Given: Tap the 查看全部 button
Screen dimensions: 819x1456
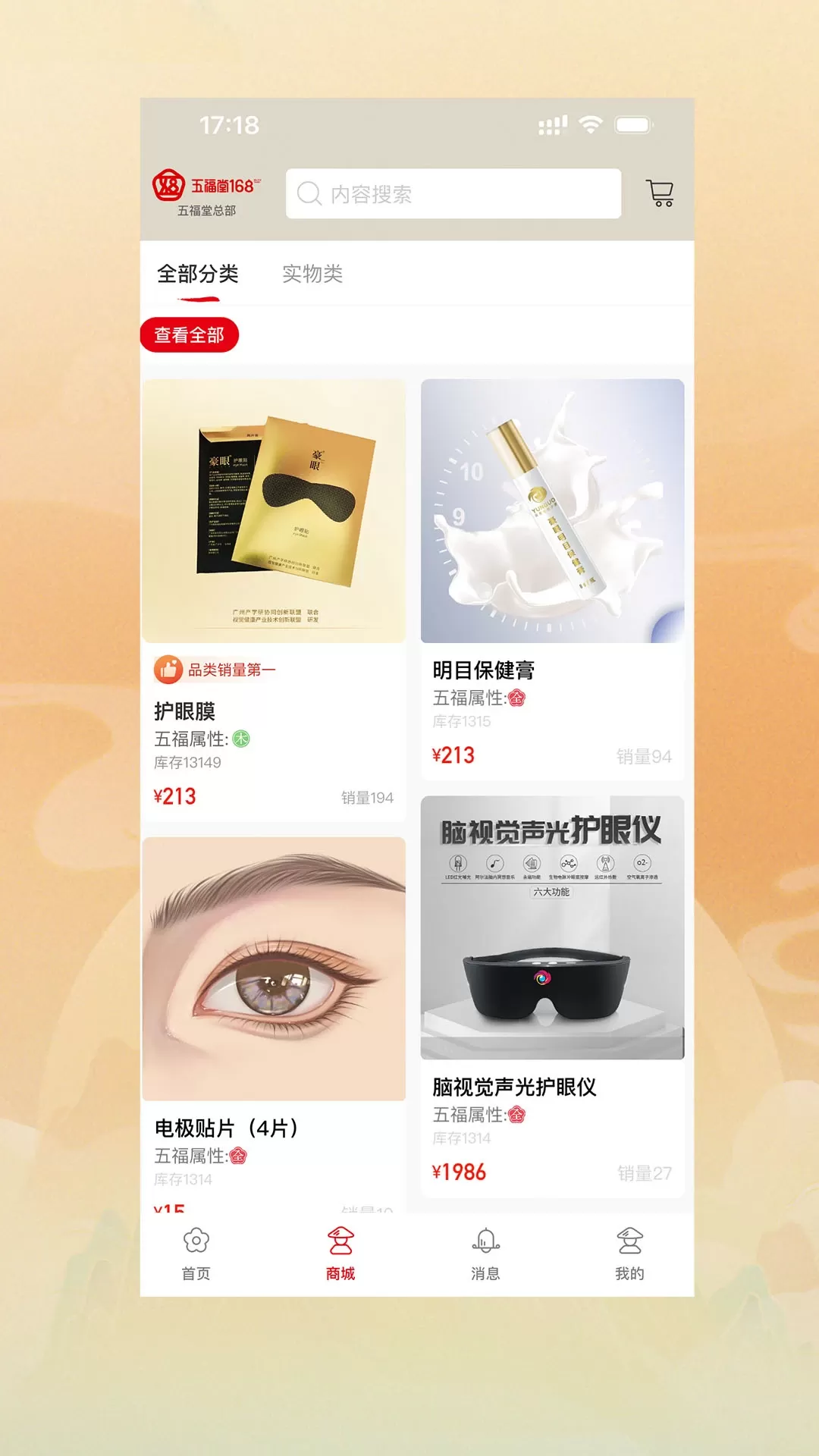Looking at the screenshot, I should click(x=190, y=335).
